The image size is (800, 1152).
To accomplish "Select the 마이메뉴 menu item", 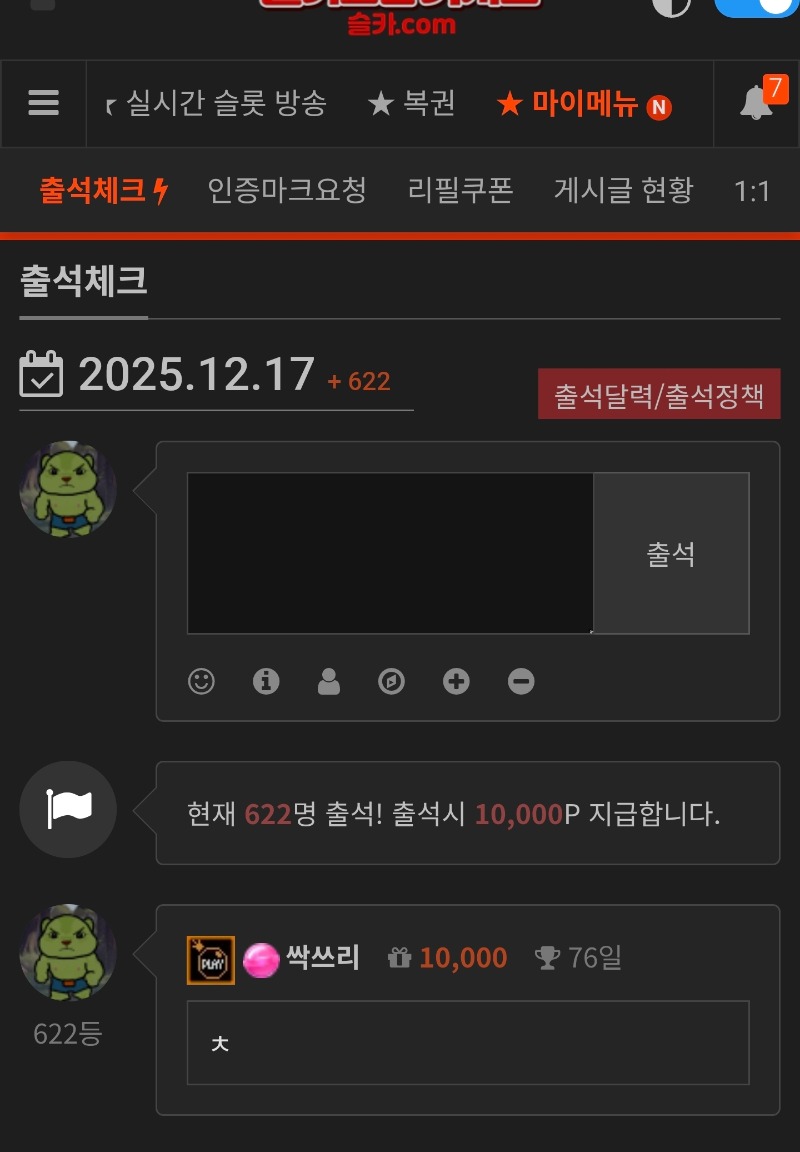I will coord(583,103).
